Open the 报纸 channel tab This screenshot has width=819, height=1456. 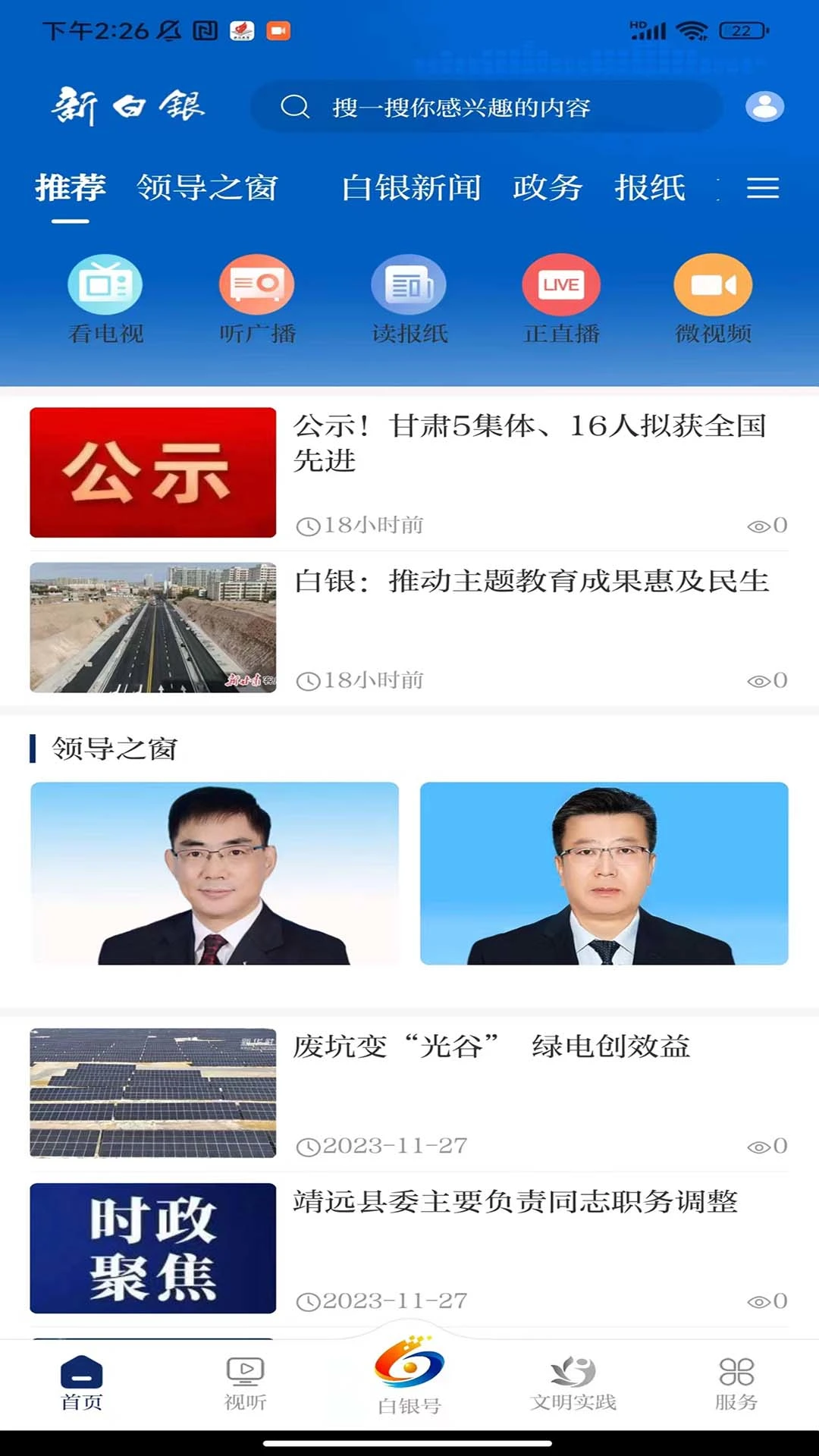(651, 189)
